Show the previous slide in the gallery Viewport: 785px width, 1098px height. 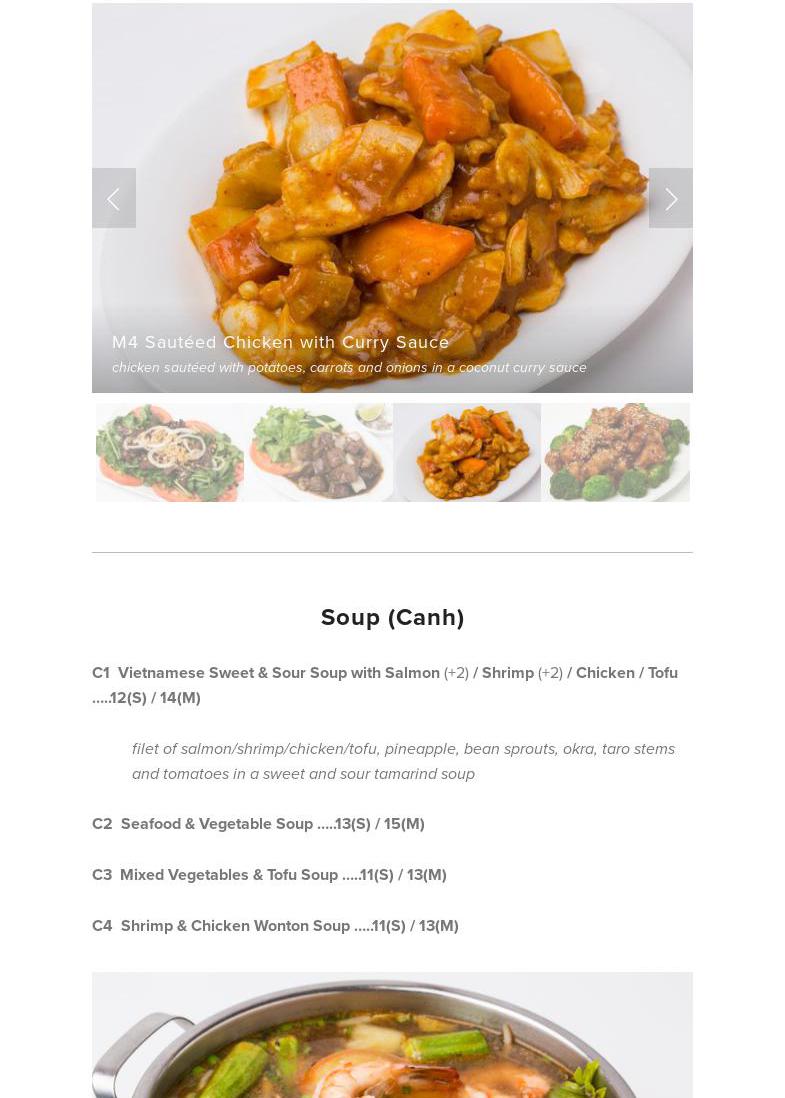[x=114, y=198]
